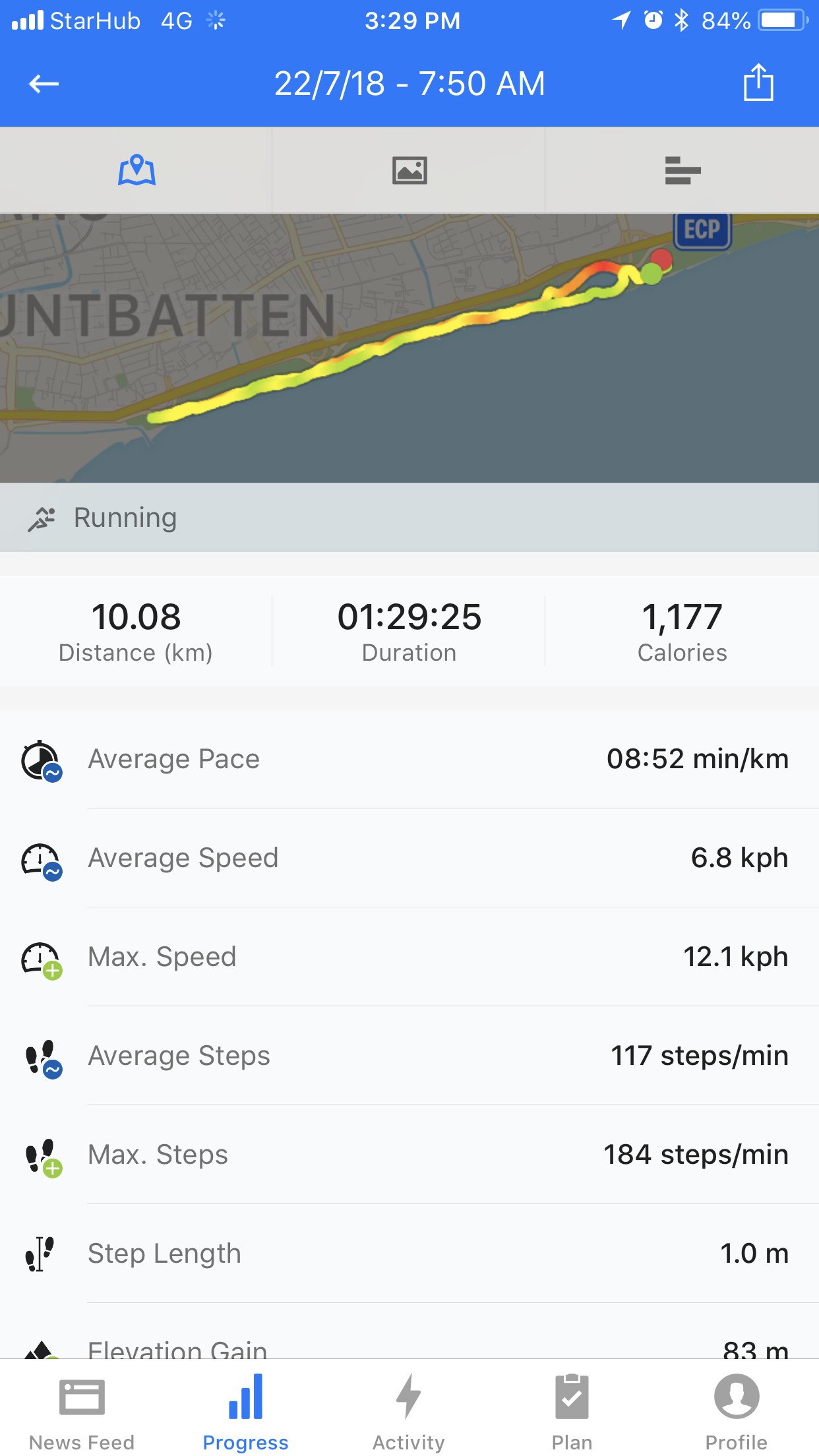Share this running activity
Image resolution: width=819 pixels, height=1456 pixels.
click(x=758, y=82)
